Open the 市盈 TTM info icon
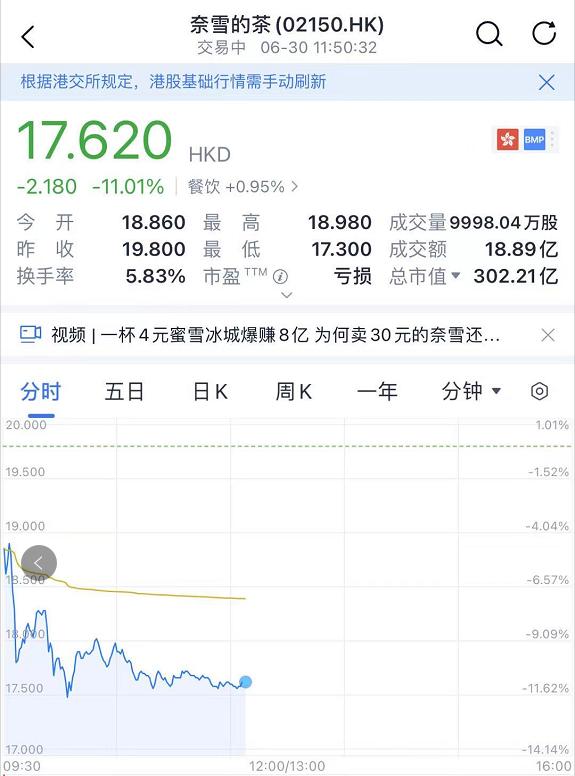Image resolution: width=575 pixels, height=776 pixels. [x=281, y=276]
